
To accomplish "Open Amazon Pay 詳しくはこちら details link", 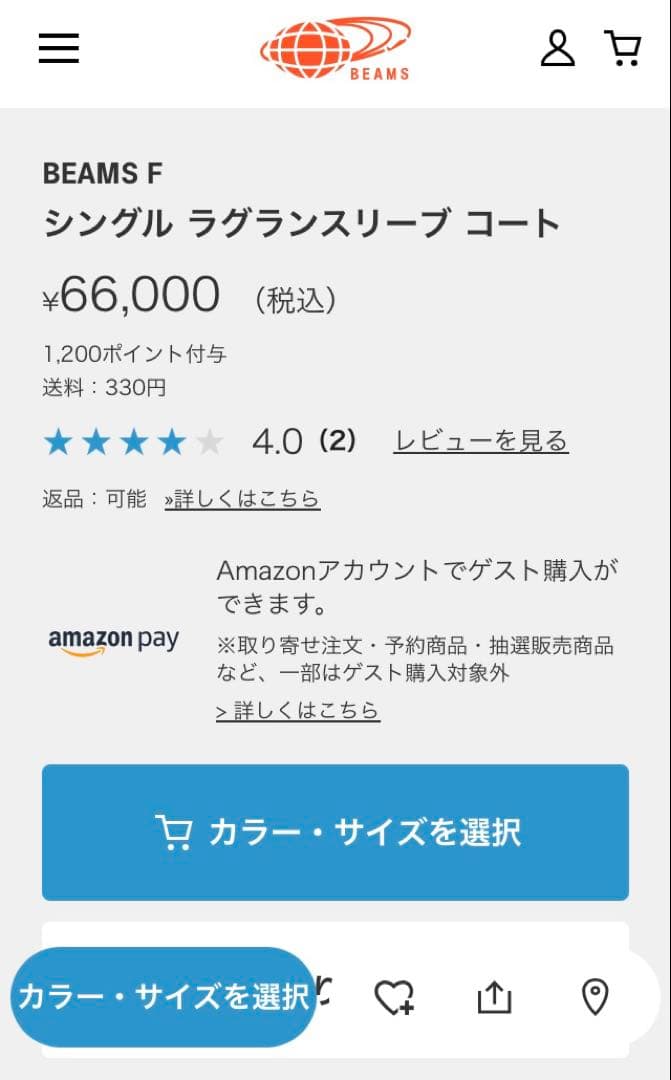I will point(298,710).
